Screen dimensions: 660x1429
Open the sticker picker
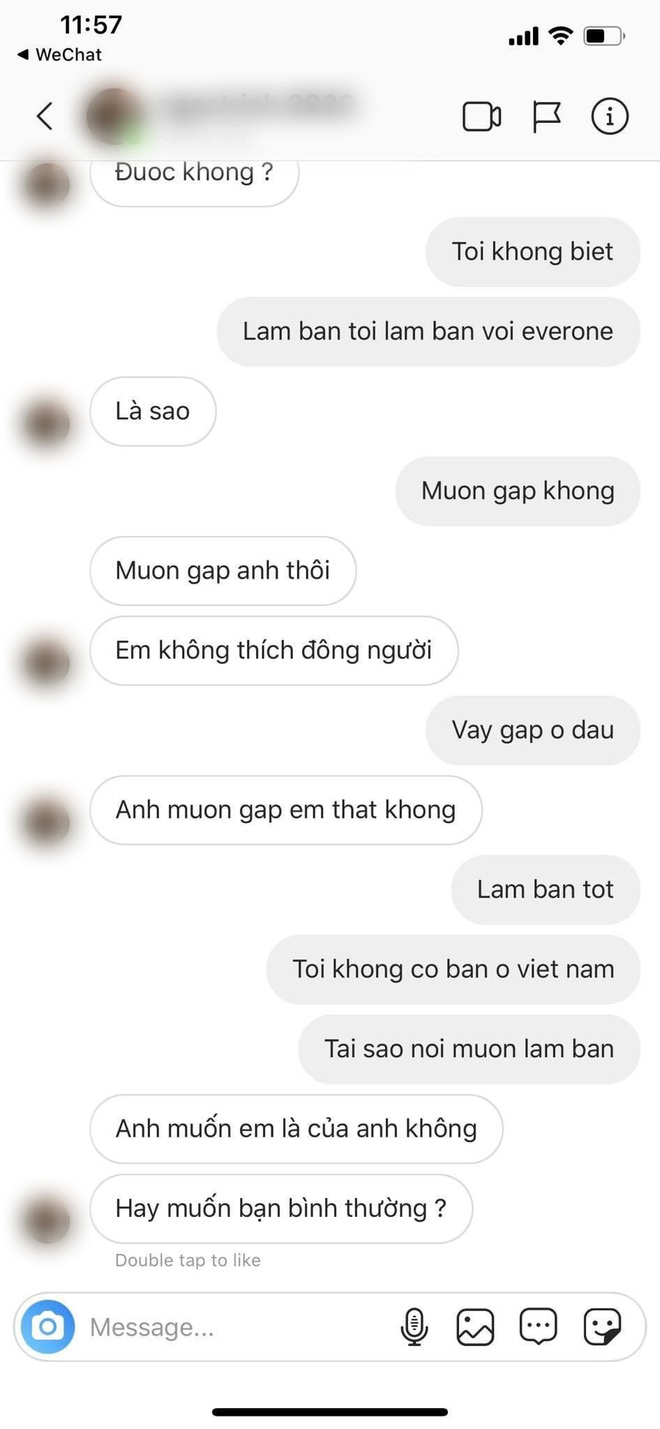602,1327
